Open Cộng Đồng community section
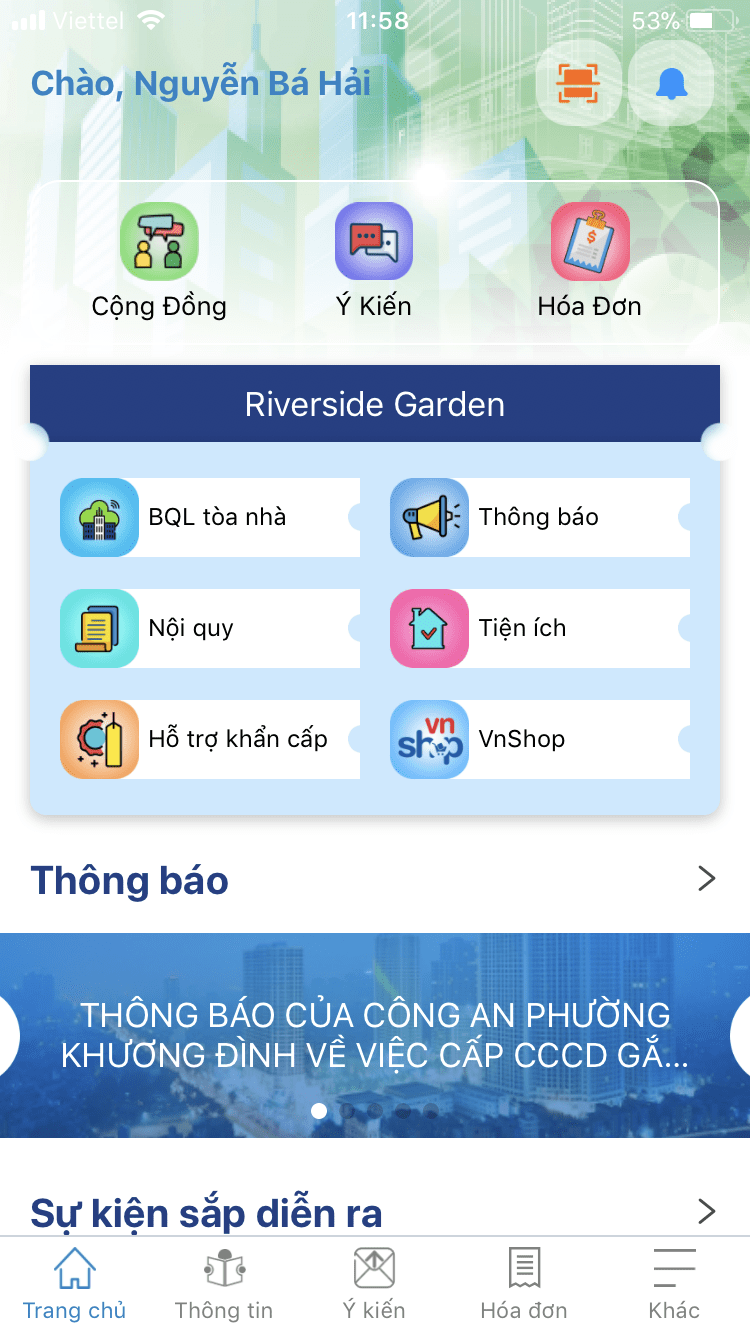 [x=159, y=262]
